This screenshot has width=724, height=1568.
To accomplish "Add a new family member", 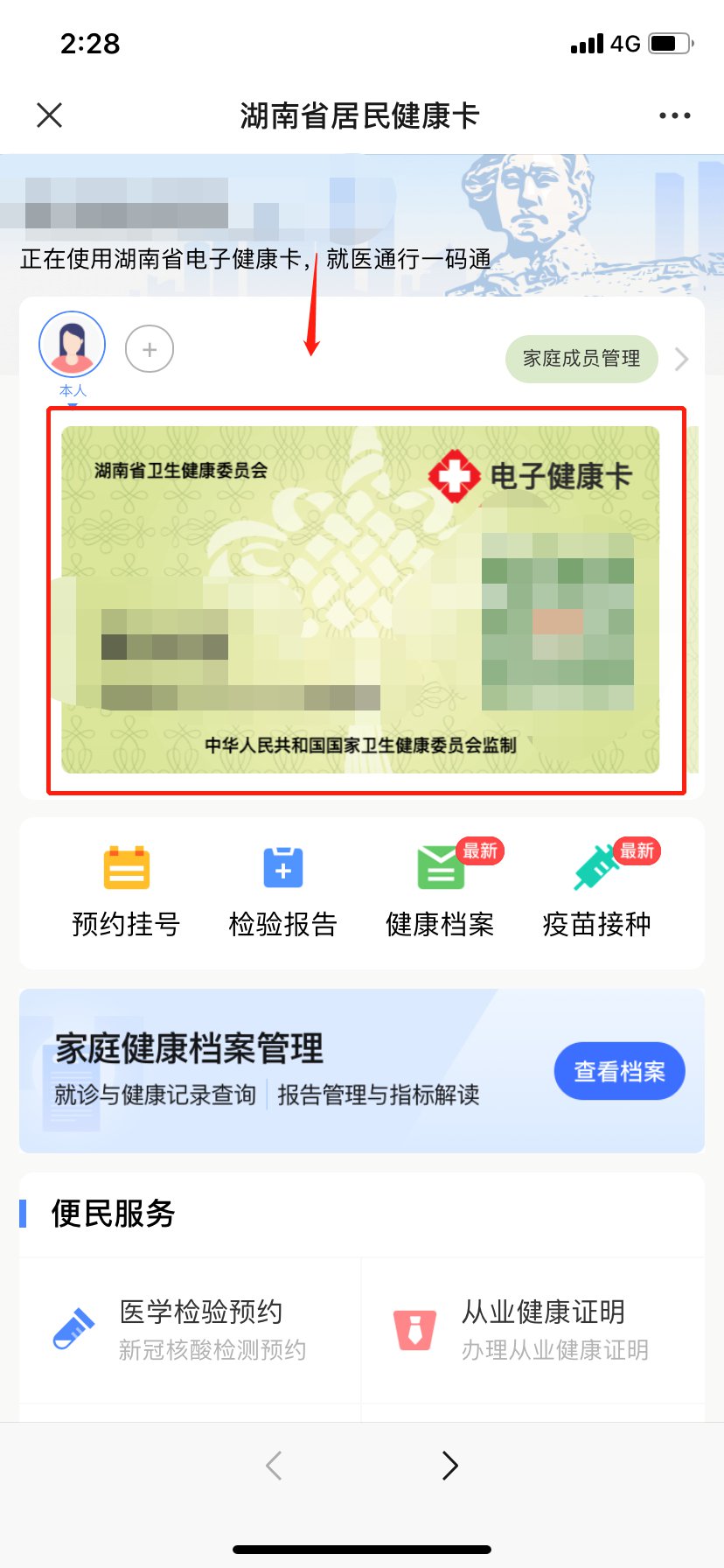I will point(150,349).
